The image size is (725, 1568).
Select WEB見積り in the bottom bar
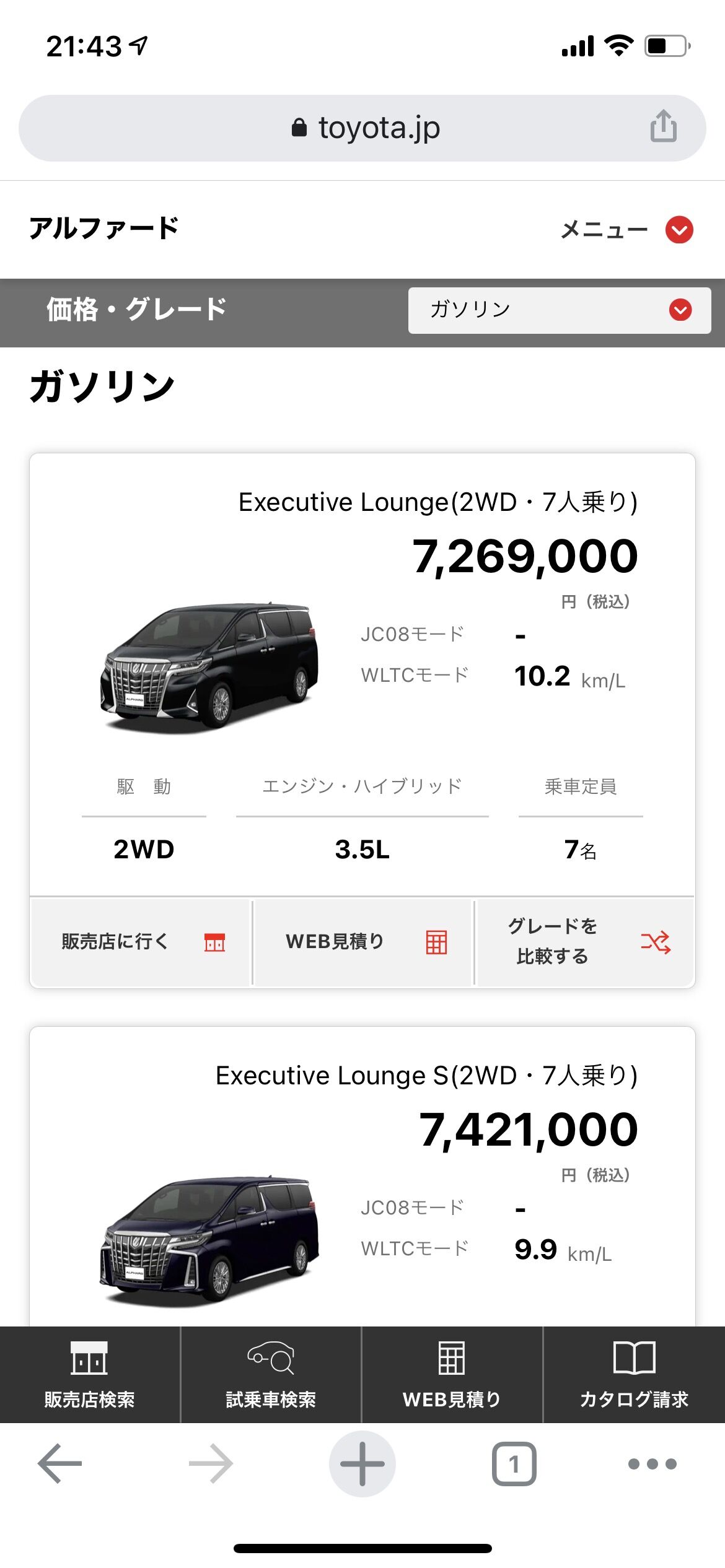(x=452, y=1374)
